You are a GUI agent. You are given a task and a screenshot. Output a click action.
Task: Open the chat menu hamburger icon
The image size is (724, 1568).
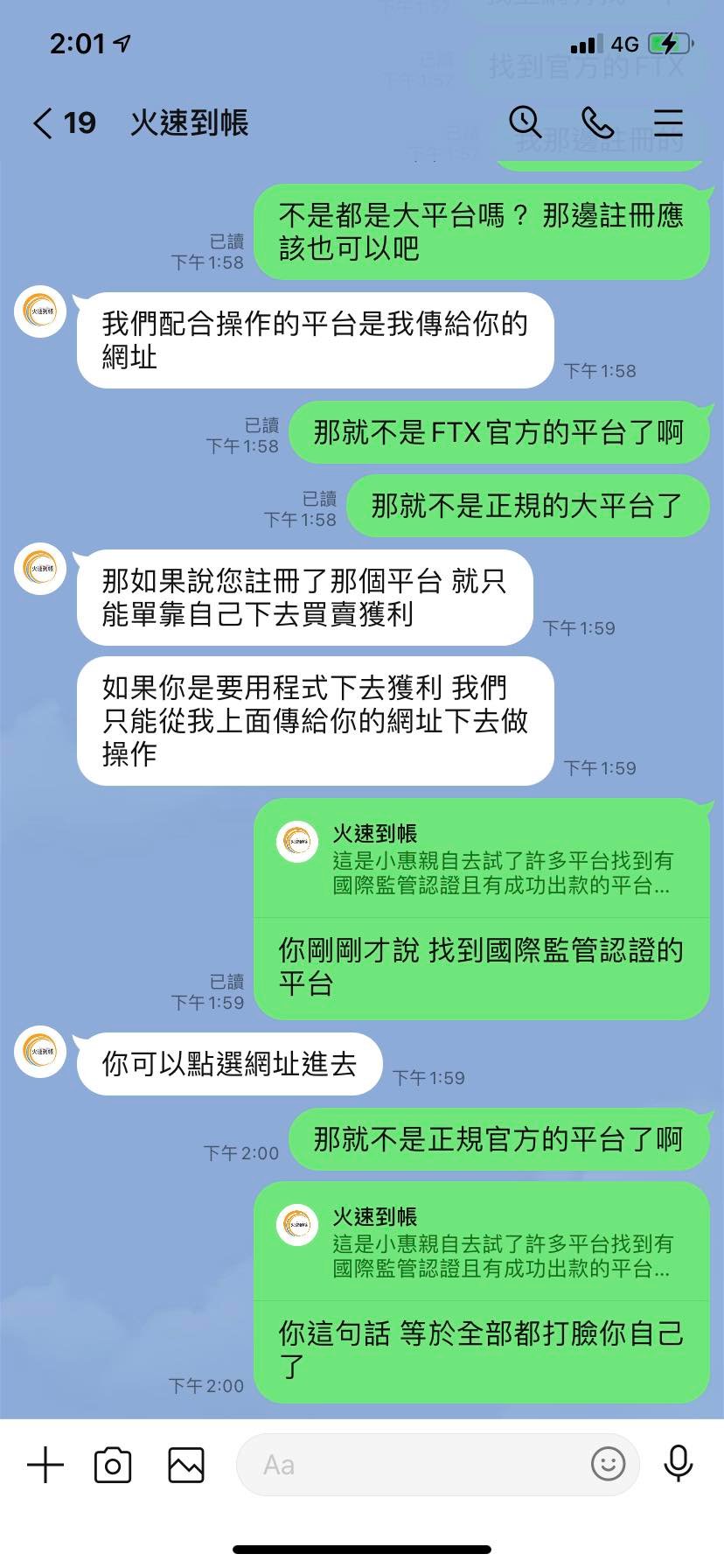(x=668, y=122)
